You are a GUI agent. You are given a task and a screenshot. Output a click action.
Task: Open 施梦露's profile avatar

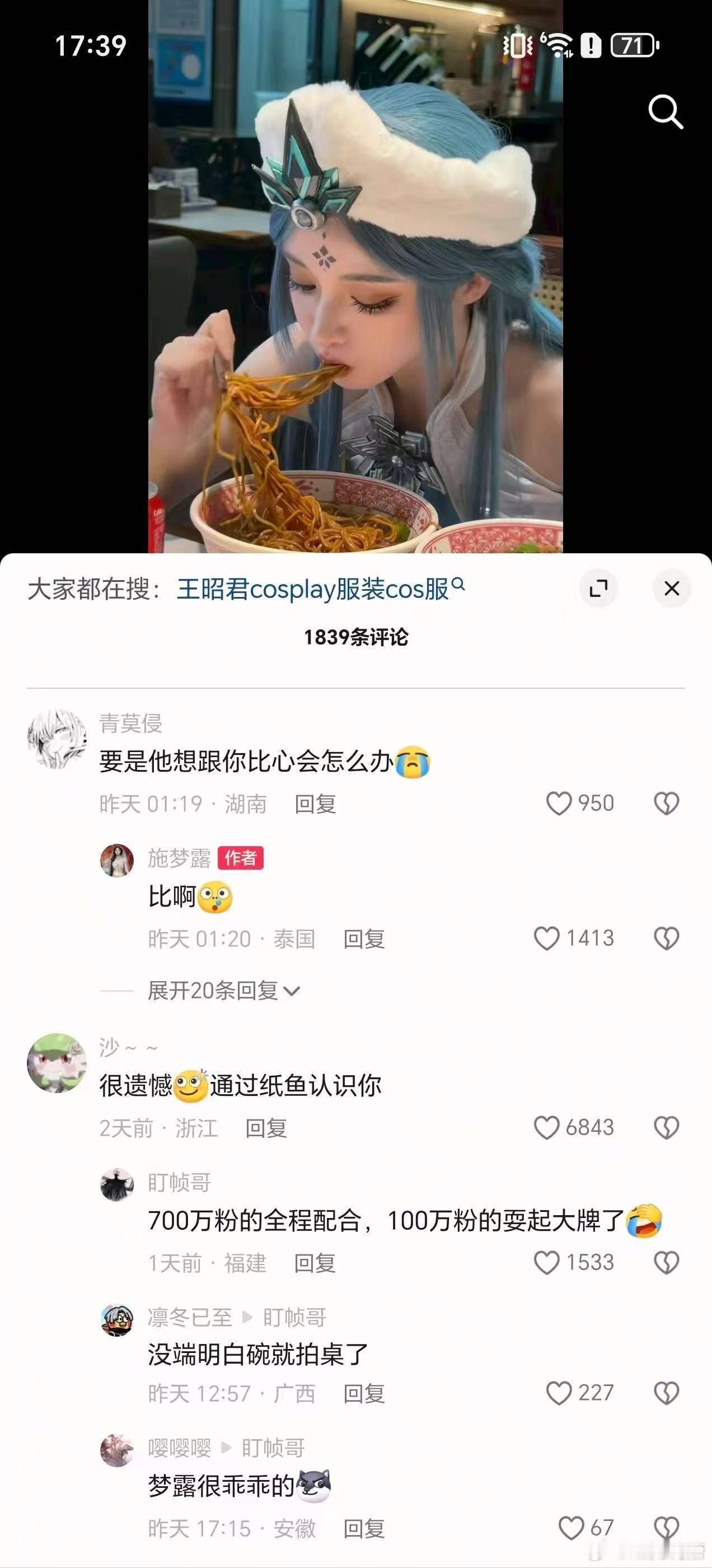[118, 858]
